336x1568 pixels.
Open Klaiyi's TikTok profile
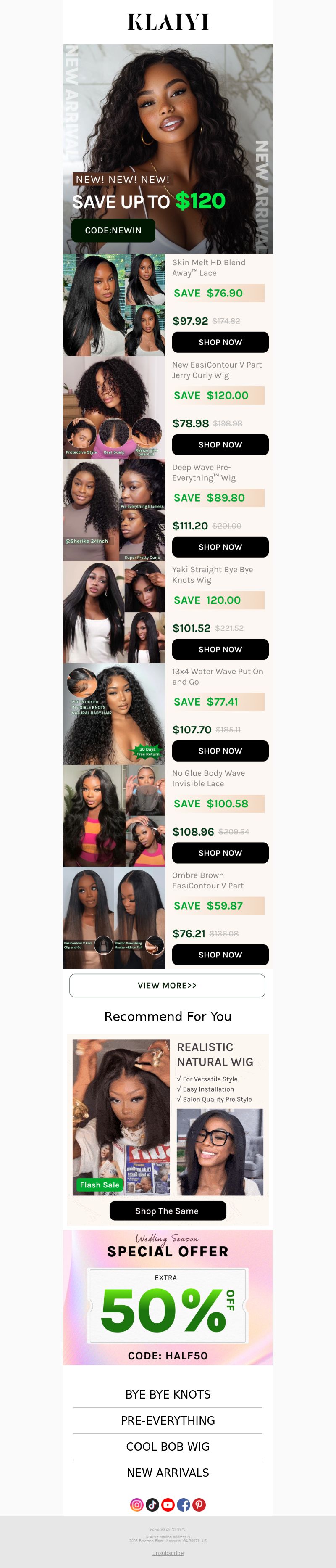click(x=152, y=1505)
